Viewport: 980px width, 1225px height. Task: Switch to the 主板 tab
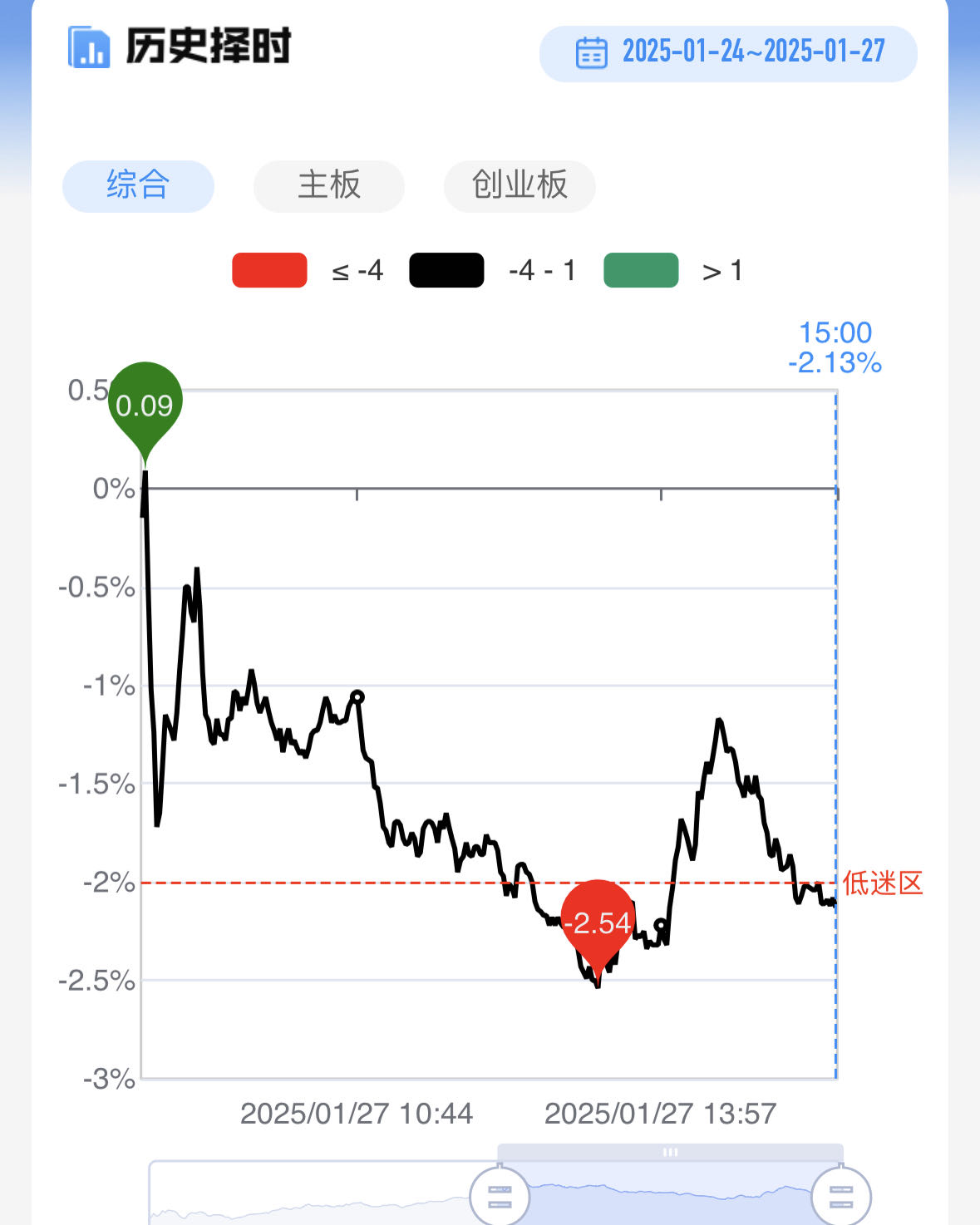pos(329,185)
